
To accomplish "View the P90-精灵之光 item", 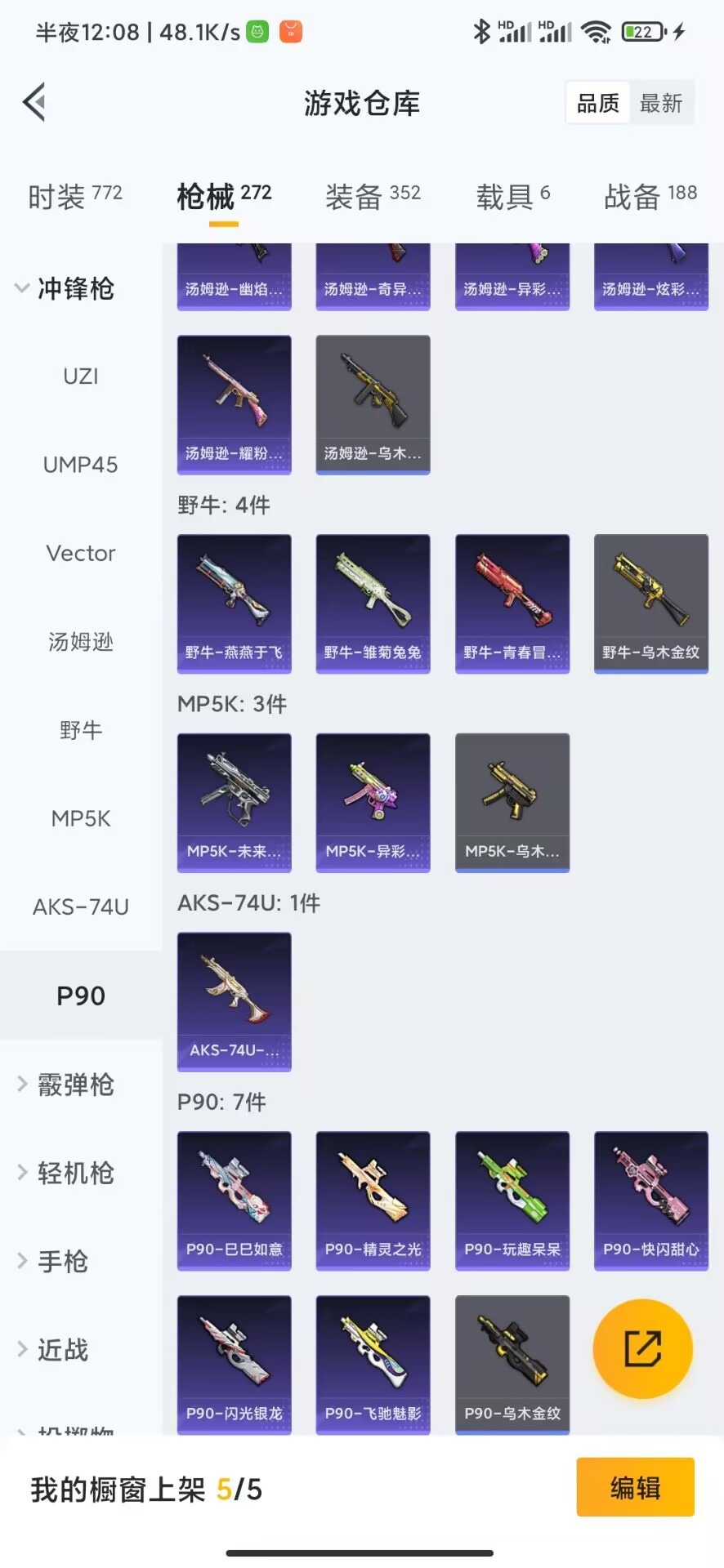I will tap(373, 1200).
